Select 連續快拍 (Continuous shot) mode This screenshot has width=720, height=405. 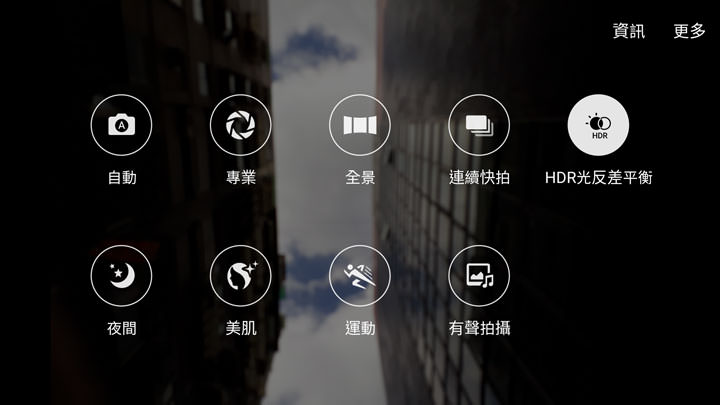tap(479, 126)
